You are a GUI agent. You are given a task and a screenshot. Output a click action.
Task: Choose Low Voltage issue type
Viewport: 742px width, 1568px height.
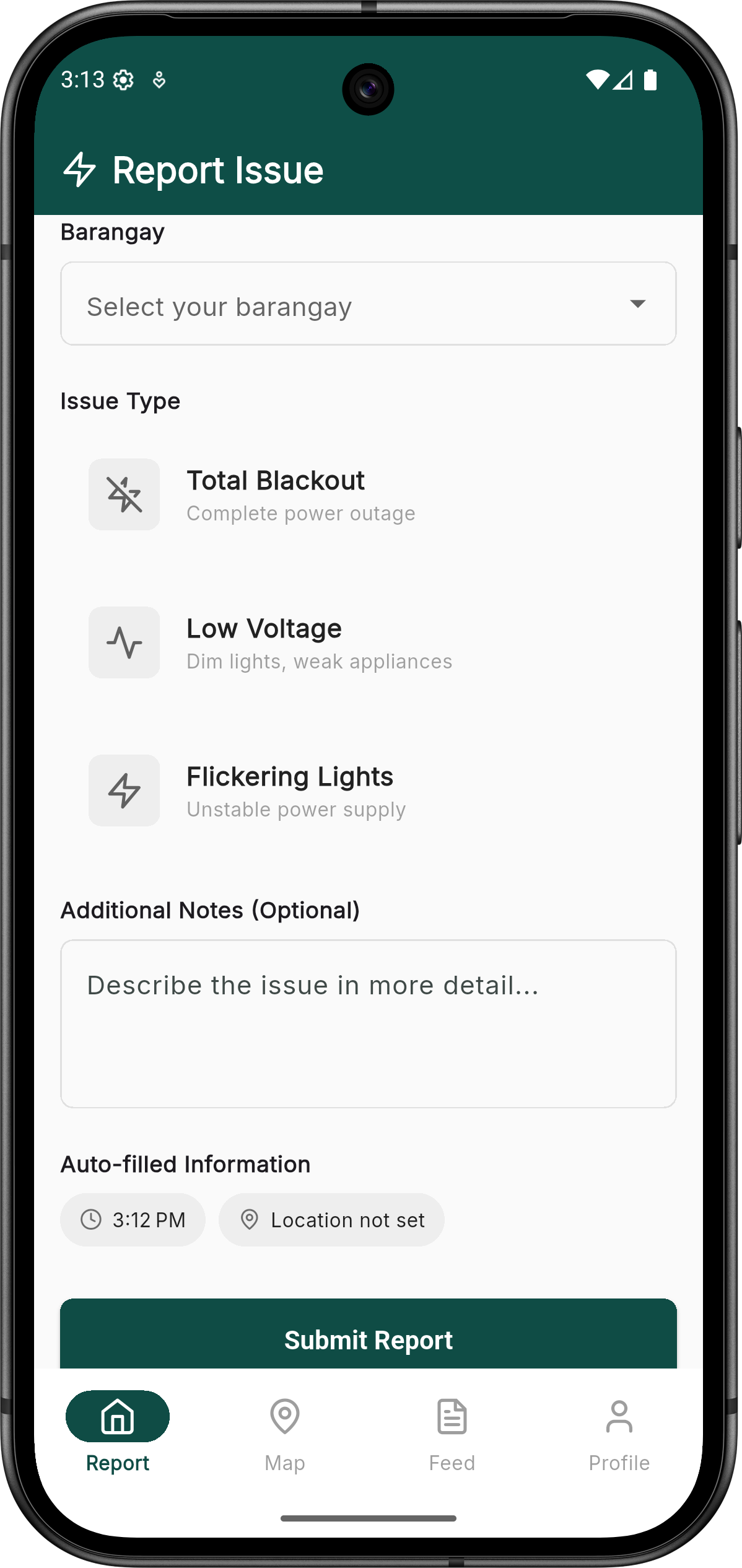pos(368,642)
